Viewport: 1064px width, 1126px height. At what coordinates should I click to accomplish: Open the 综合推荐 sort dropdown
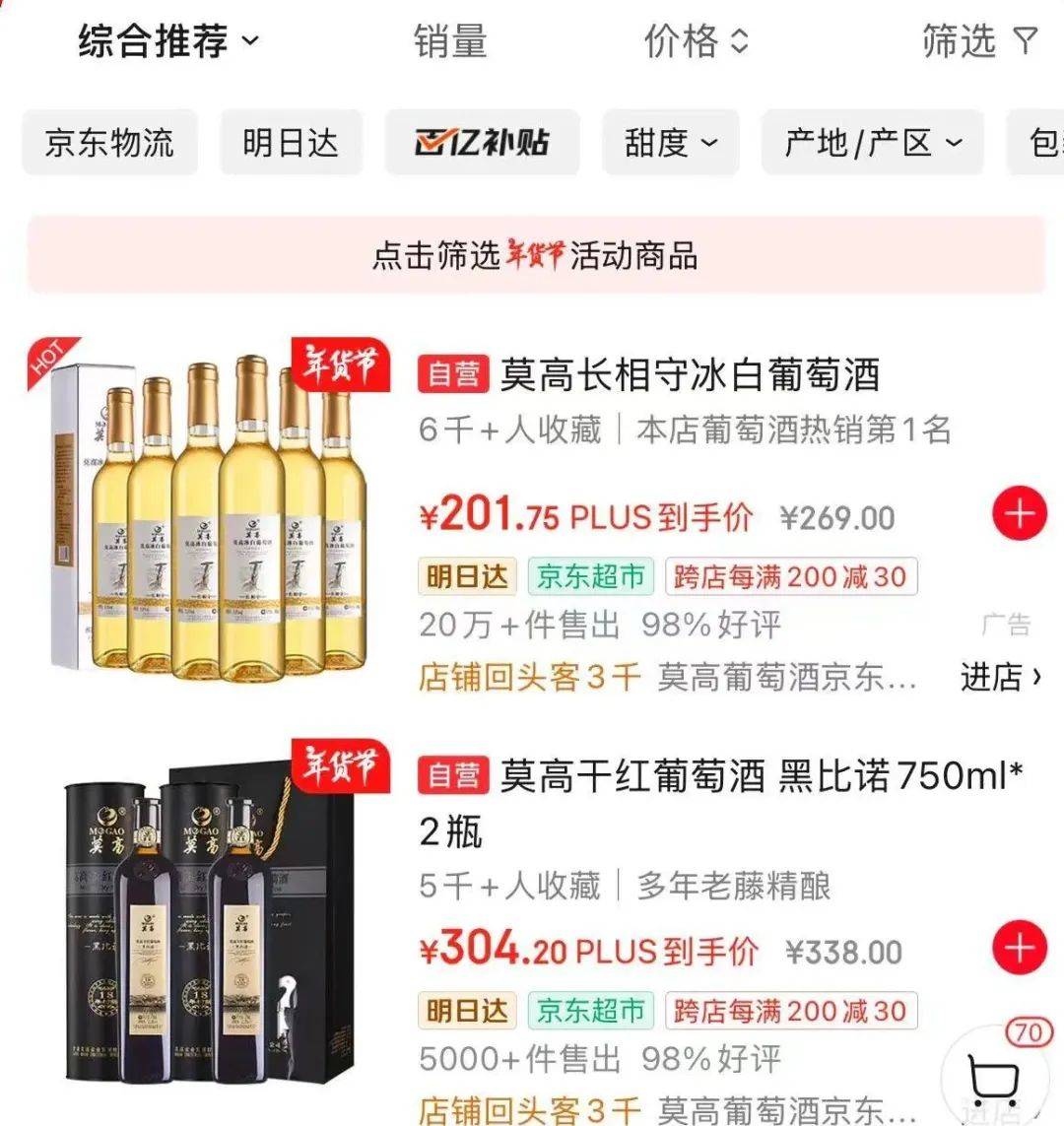pyautogui.click(x=167, y=41)
